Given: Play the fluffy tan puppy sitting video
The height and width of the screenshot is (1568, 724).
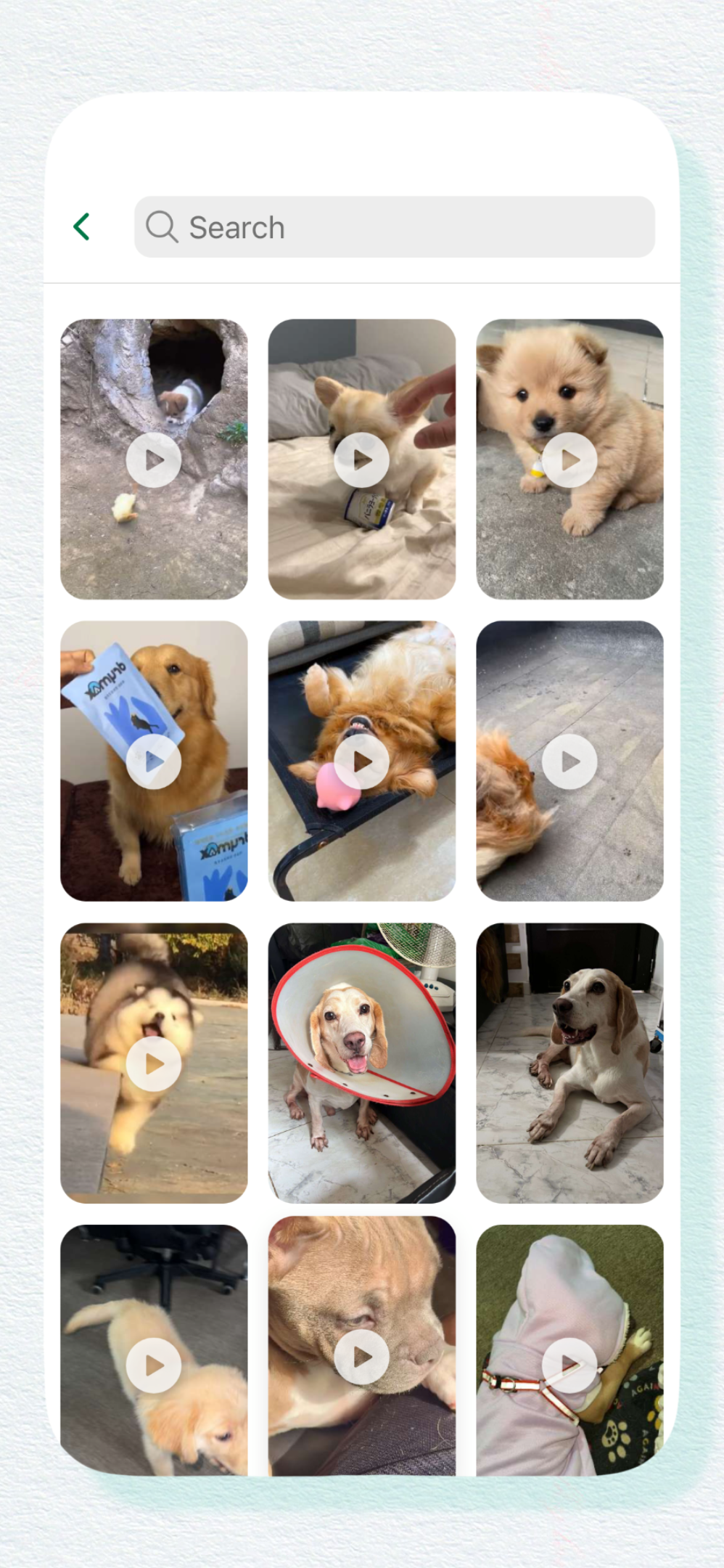Looking at the screenshot, I should [x=569, y=460].
